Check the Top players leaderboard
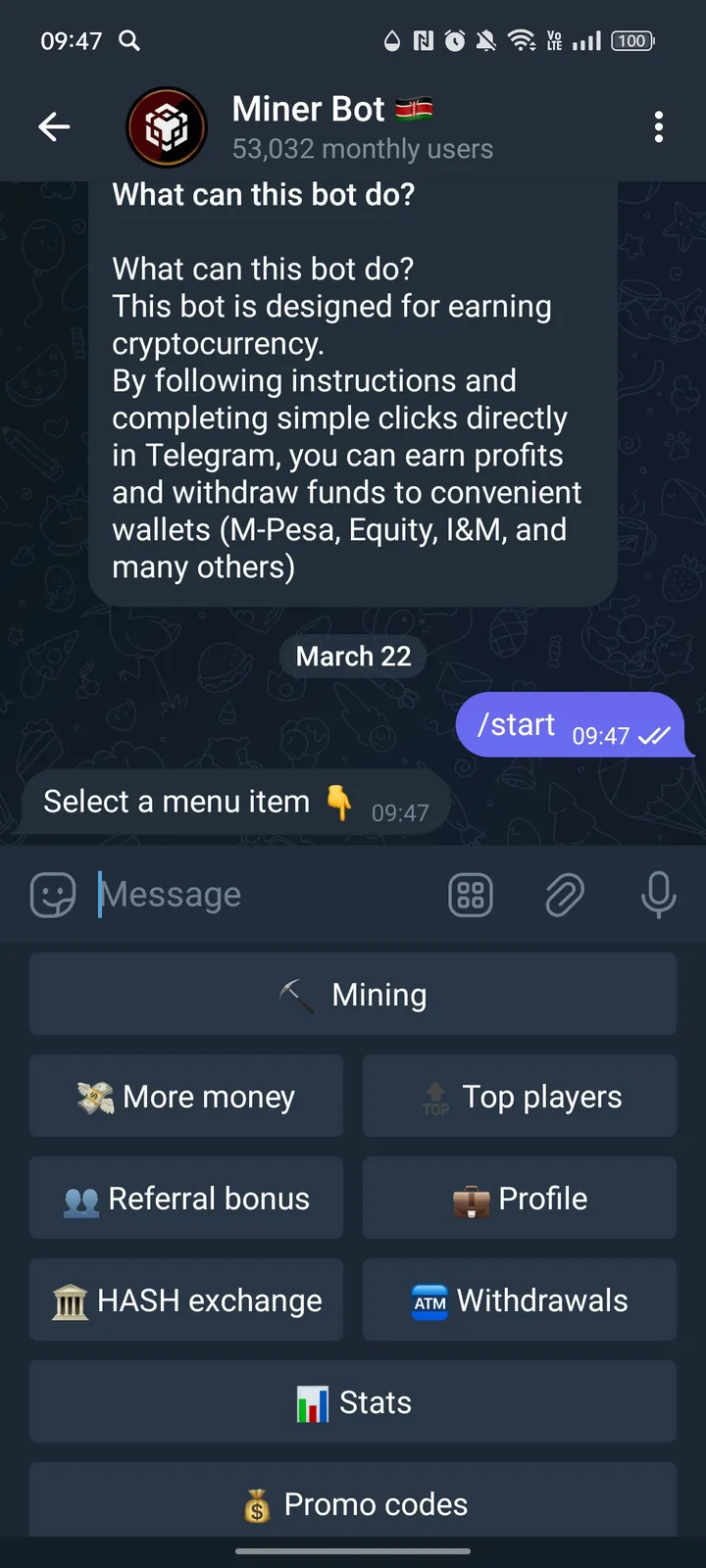Image resolution: width=706 pixels, height=1568 pixels. 519,1096
